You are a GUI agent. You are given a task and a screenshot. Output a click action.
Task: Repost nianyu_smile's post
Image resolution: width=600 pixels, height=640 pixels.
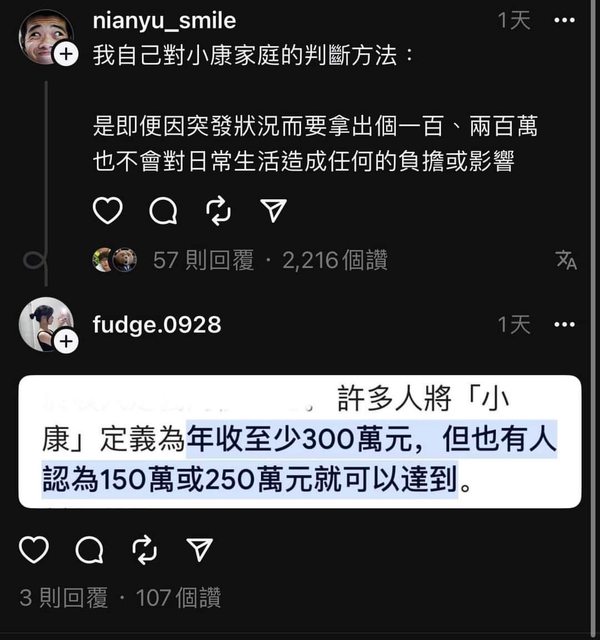click(218, 209)
